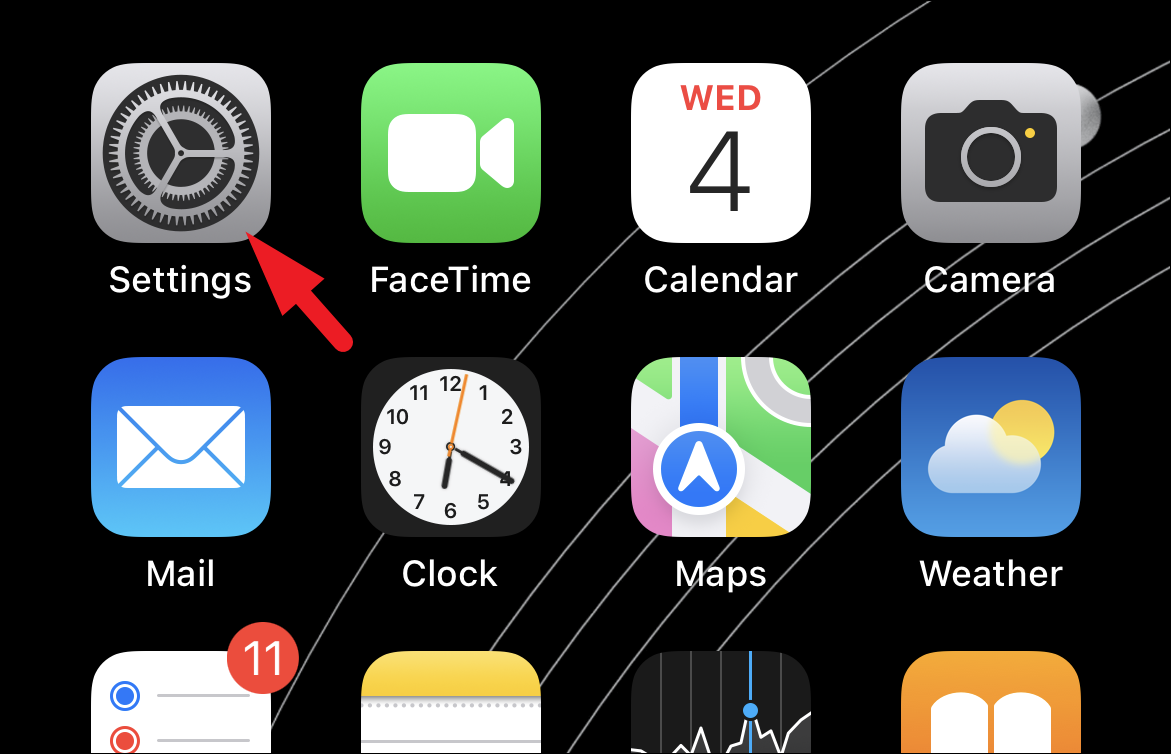
Task: Open the Calendar app
Action: [x=720, y=153]
